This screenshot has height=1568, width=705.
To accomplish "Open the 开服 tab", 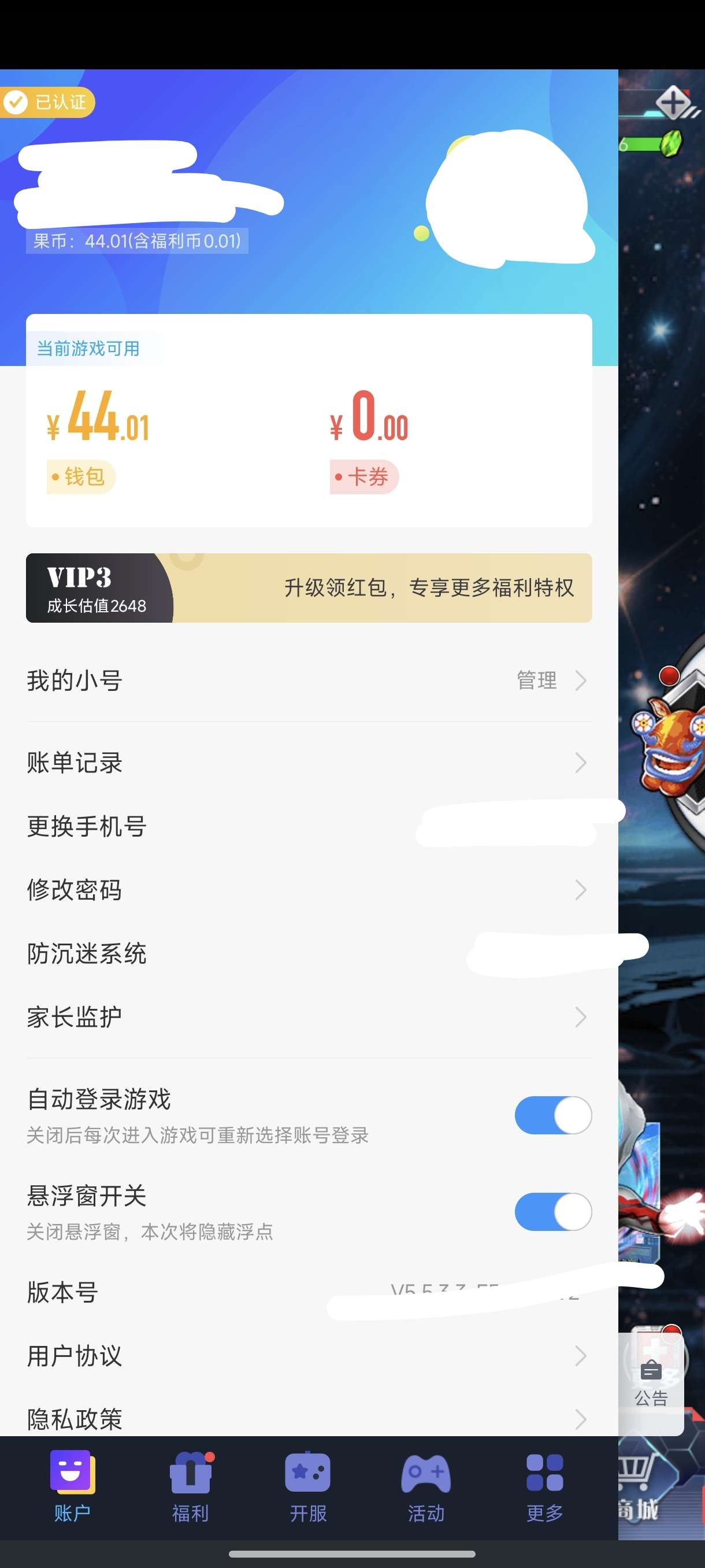I will click(x=308, y=1486).
